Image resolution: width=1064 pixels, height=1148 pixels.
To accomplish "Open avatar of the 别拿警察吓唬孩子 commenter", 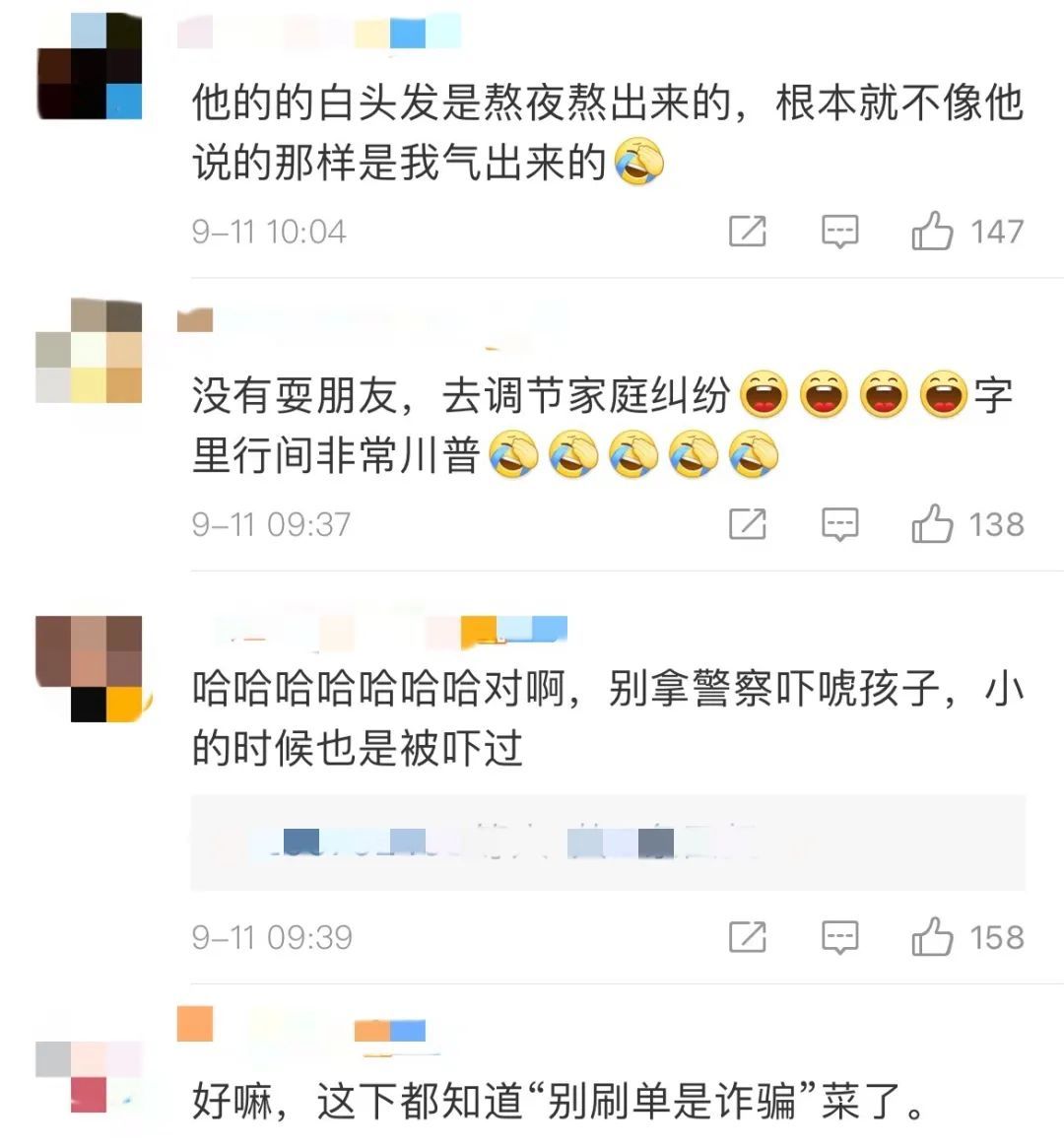I will [90, 668].
